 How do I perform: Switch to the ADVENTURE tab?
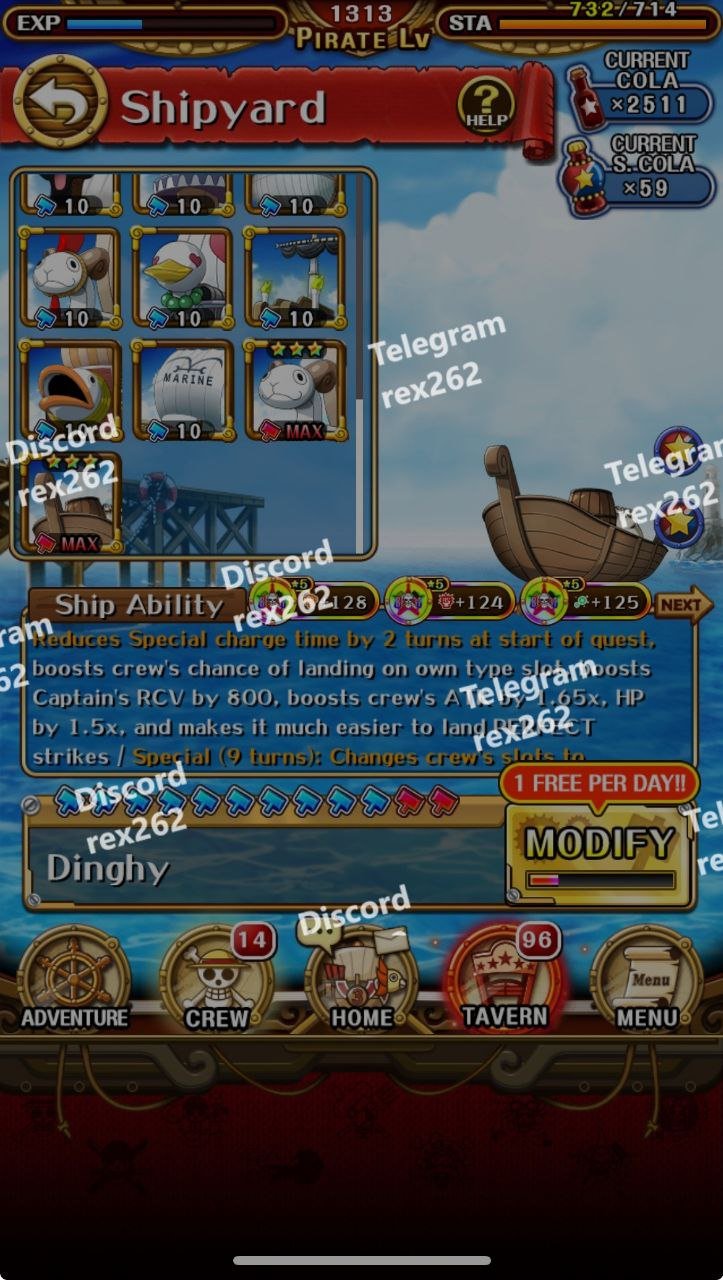[75, 982]
